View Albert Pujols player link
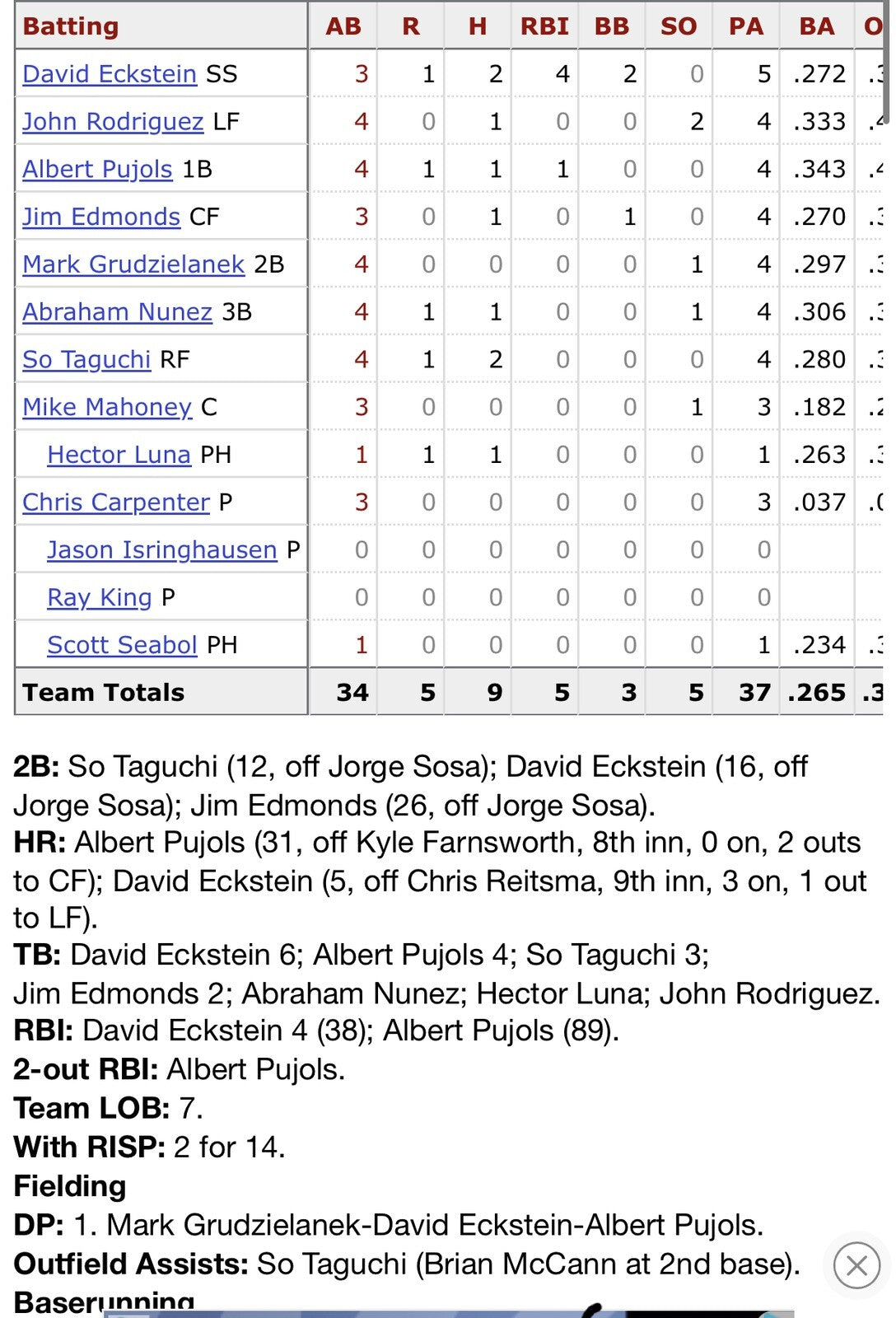 (x=97, y=170)
